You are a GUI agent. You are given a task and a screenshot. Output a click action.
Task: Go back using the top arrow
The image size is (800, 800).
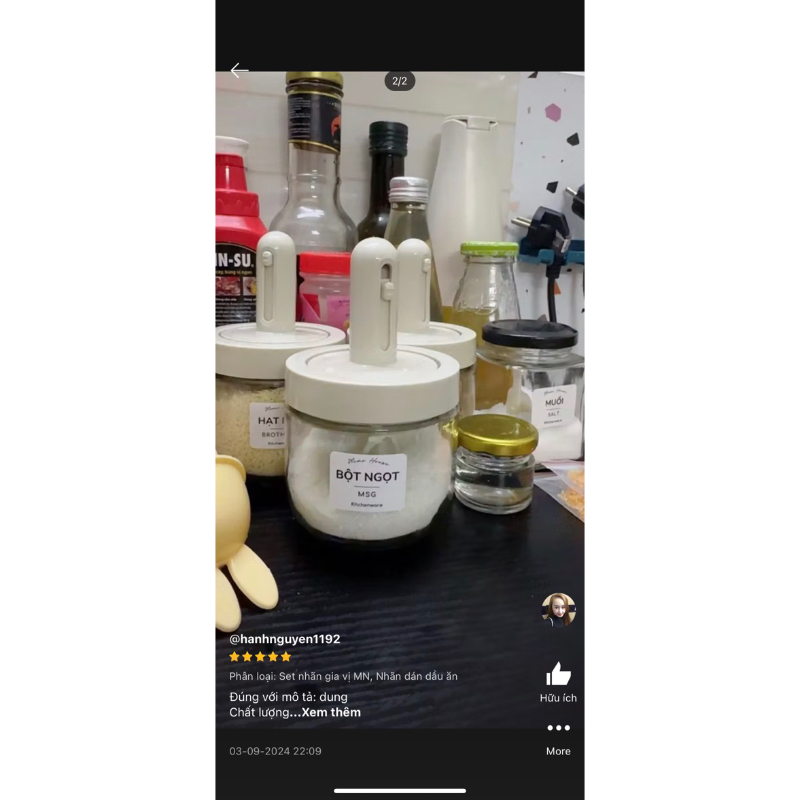[239, 71]
